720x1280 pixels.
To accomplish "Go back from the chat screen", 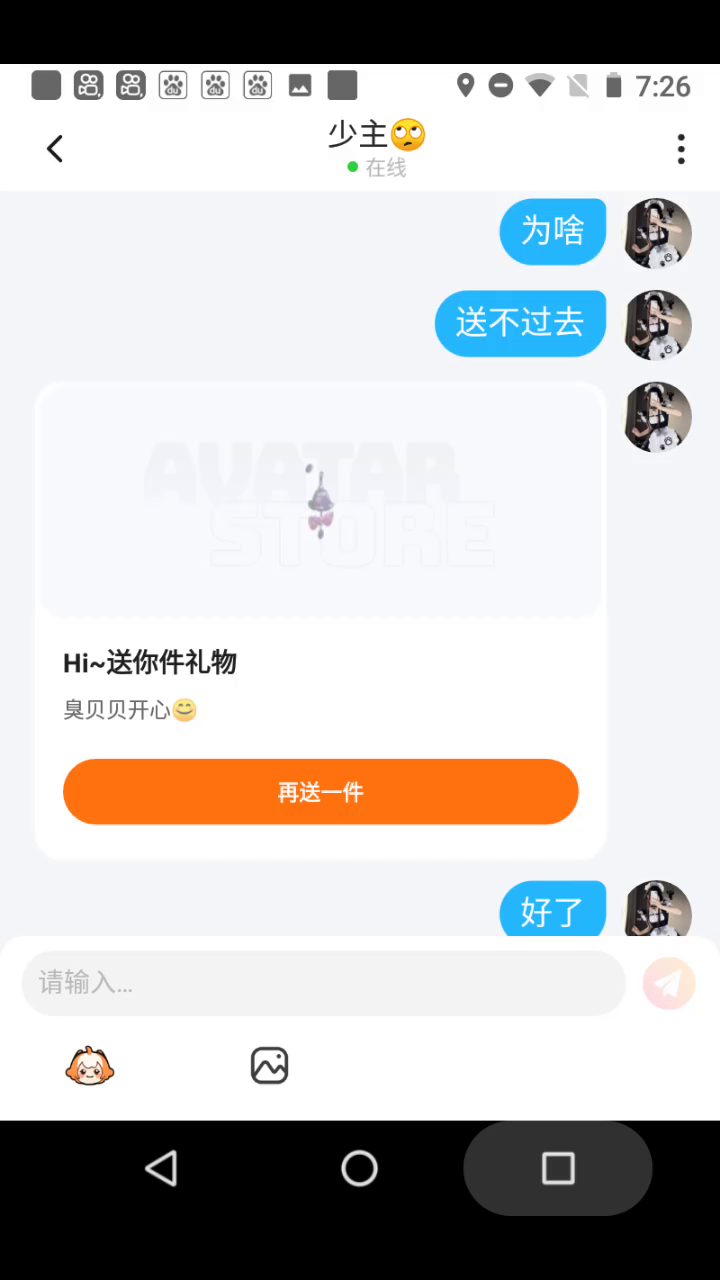I will pyautogui.click(x=55, y=149).
